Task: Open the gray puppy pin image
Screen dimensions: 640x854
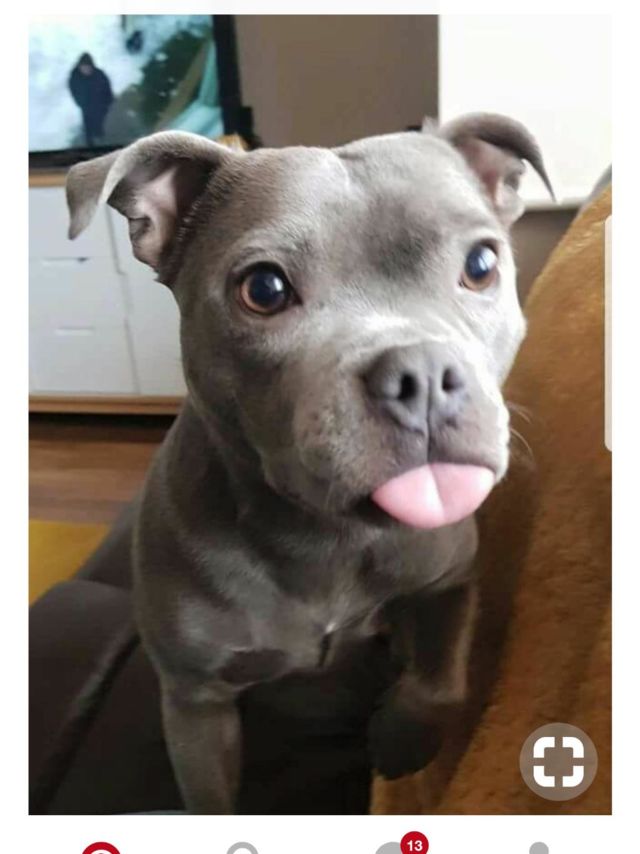Action: tap(320, 420)
